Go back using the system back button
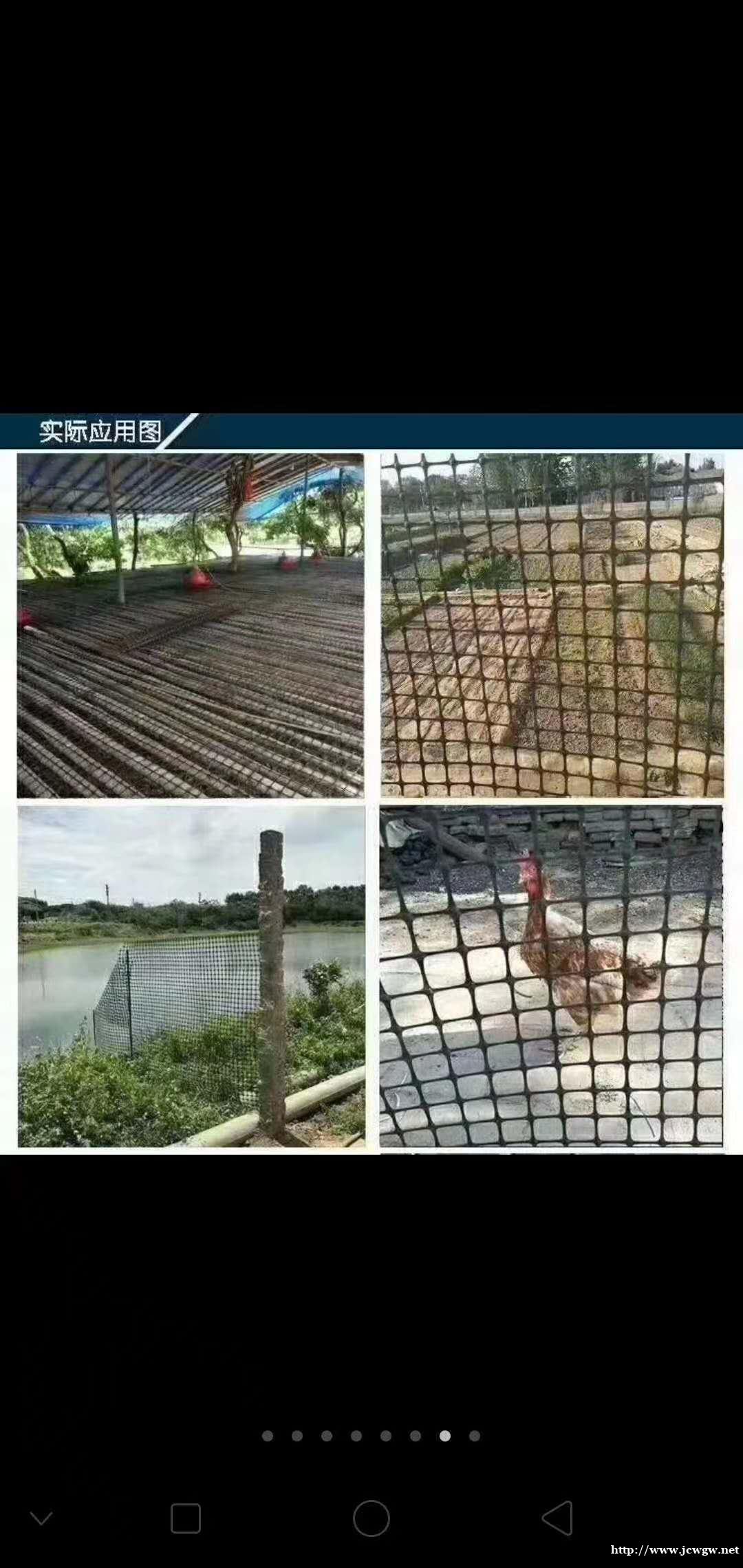The width and height of the screenshot is (743, 1568). pyautogui.click(x=557, y=1518)
